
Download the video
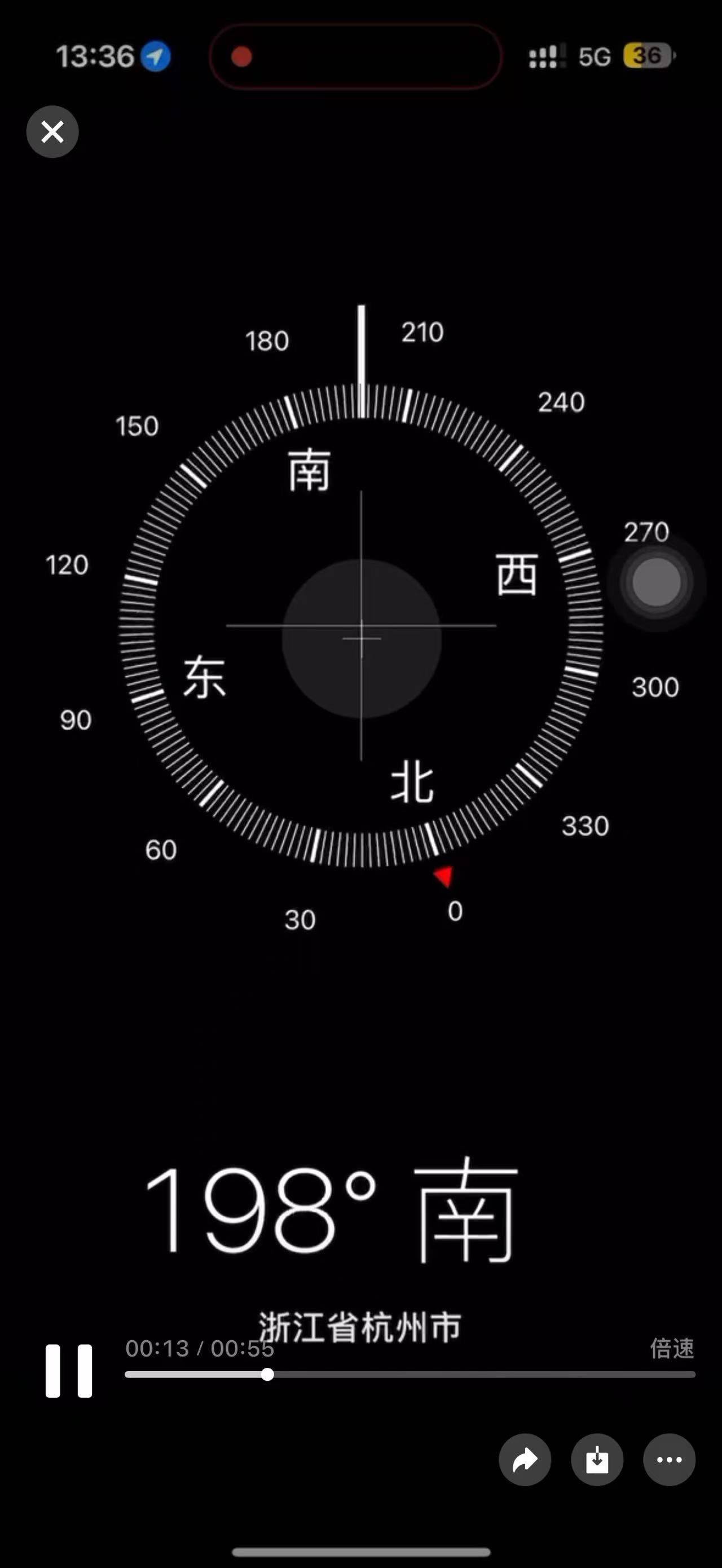(597, 1460)
